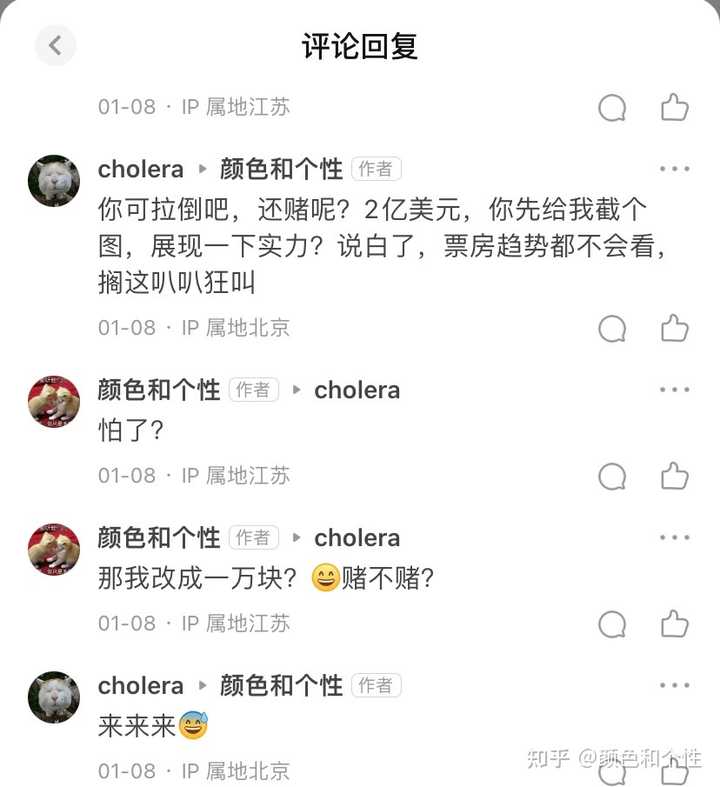
Task: Reply to the "怕了？" comment
Action: point(612,476)
